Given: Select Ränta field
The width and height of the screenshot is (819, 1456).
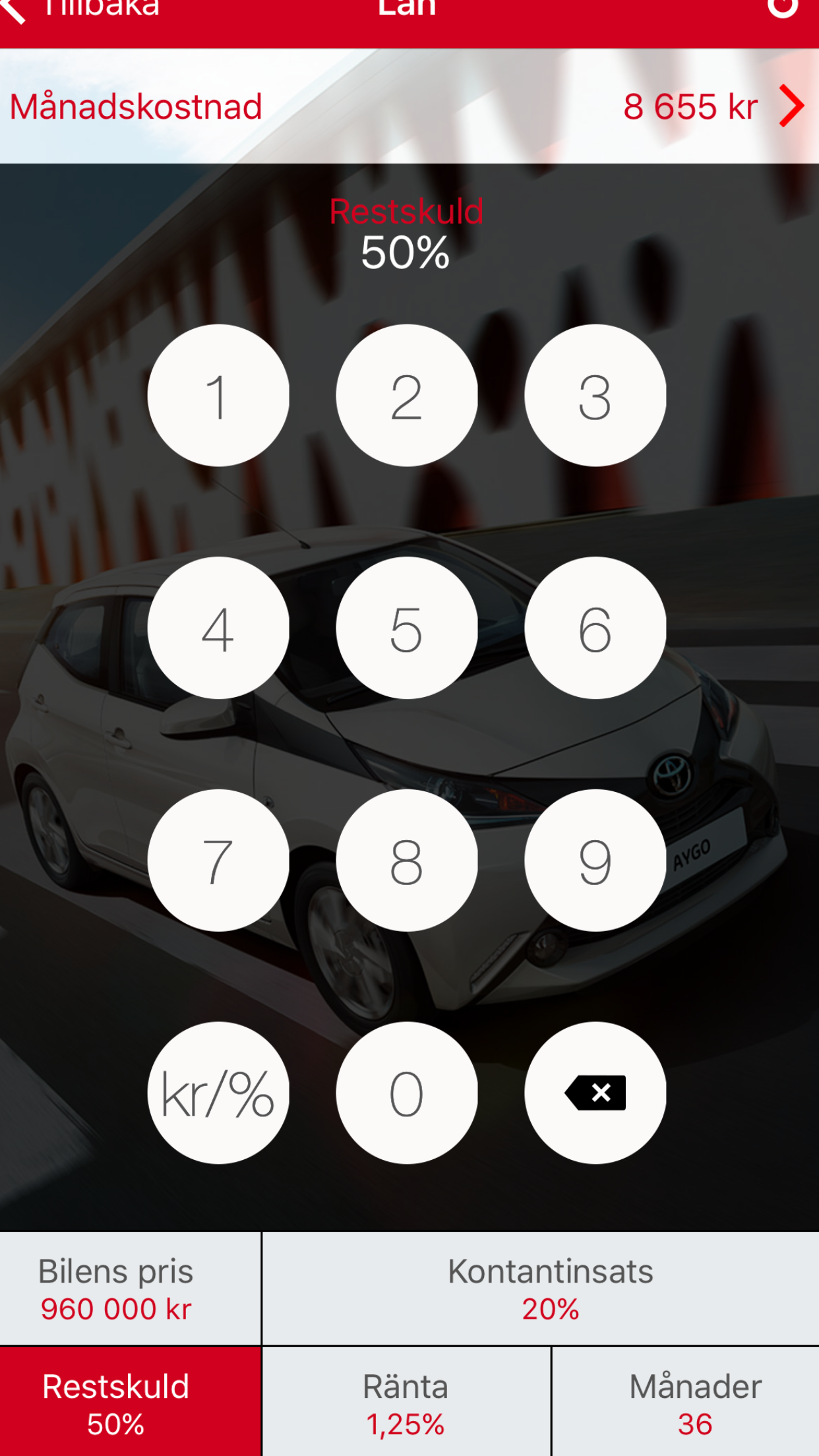Looking at the screenshot, I should click(x=406, y=1402).
